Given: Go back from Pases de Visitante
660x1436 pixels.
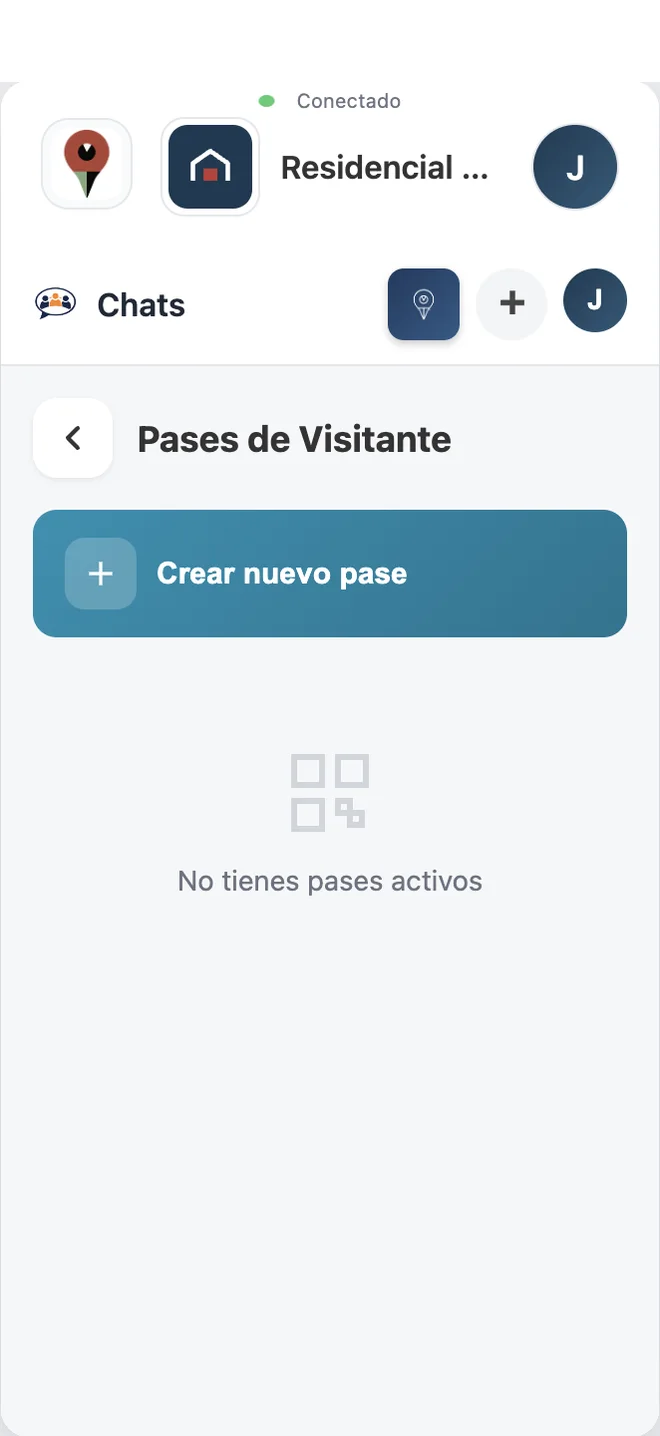Looking at the screenshot, I should [x=73, y=438].
